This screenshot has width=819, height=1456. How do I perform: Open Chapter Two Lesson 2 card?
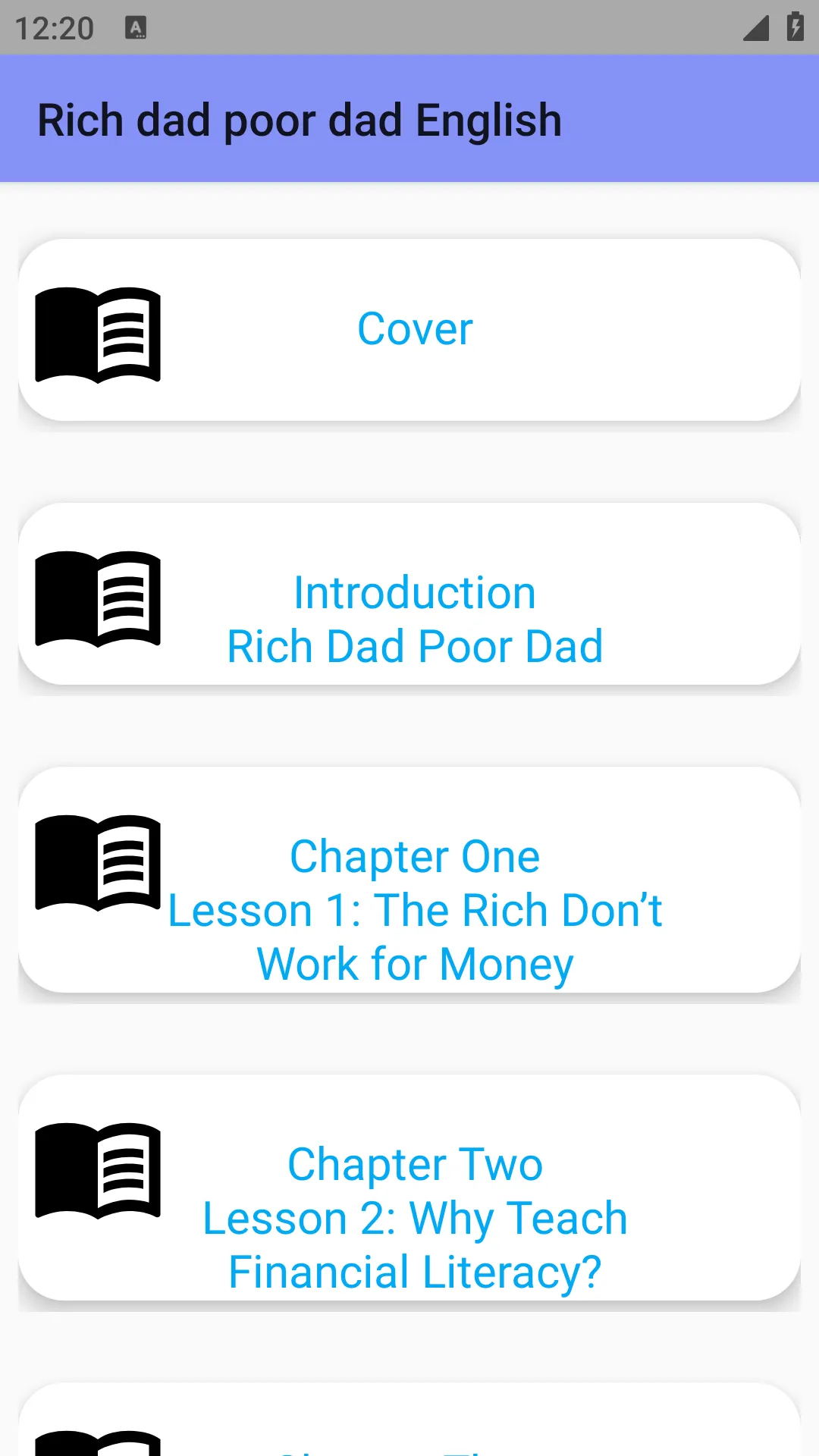click(409, 1188)
